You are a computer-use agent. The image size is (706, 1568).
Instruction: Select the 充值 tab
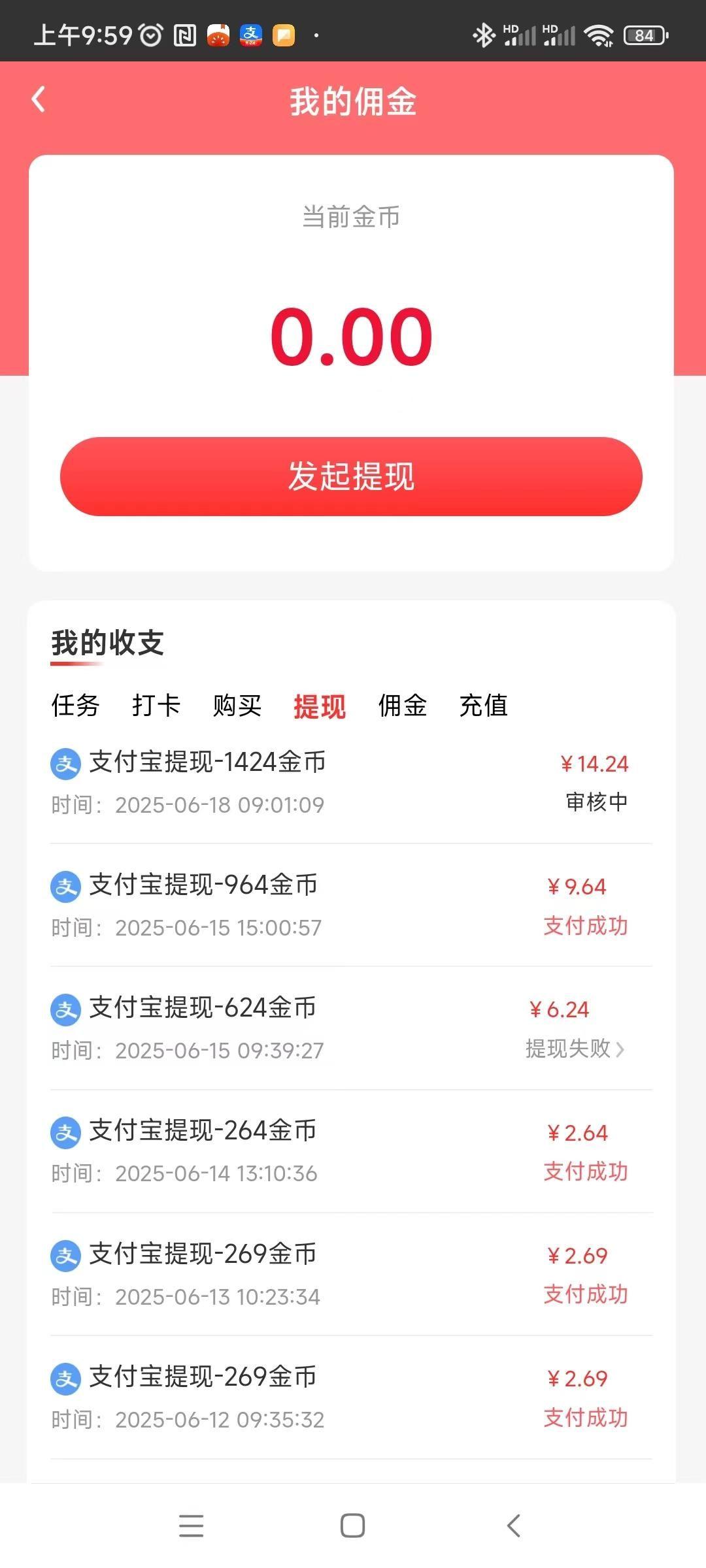pyautogui.click(x=484, y=706)
